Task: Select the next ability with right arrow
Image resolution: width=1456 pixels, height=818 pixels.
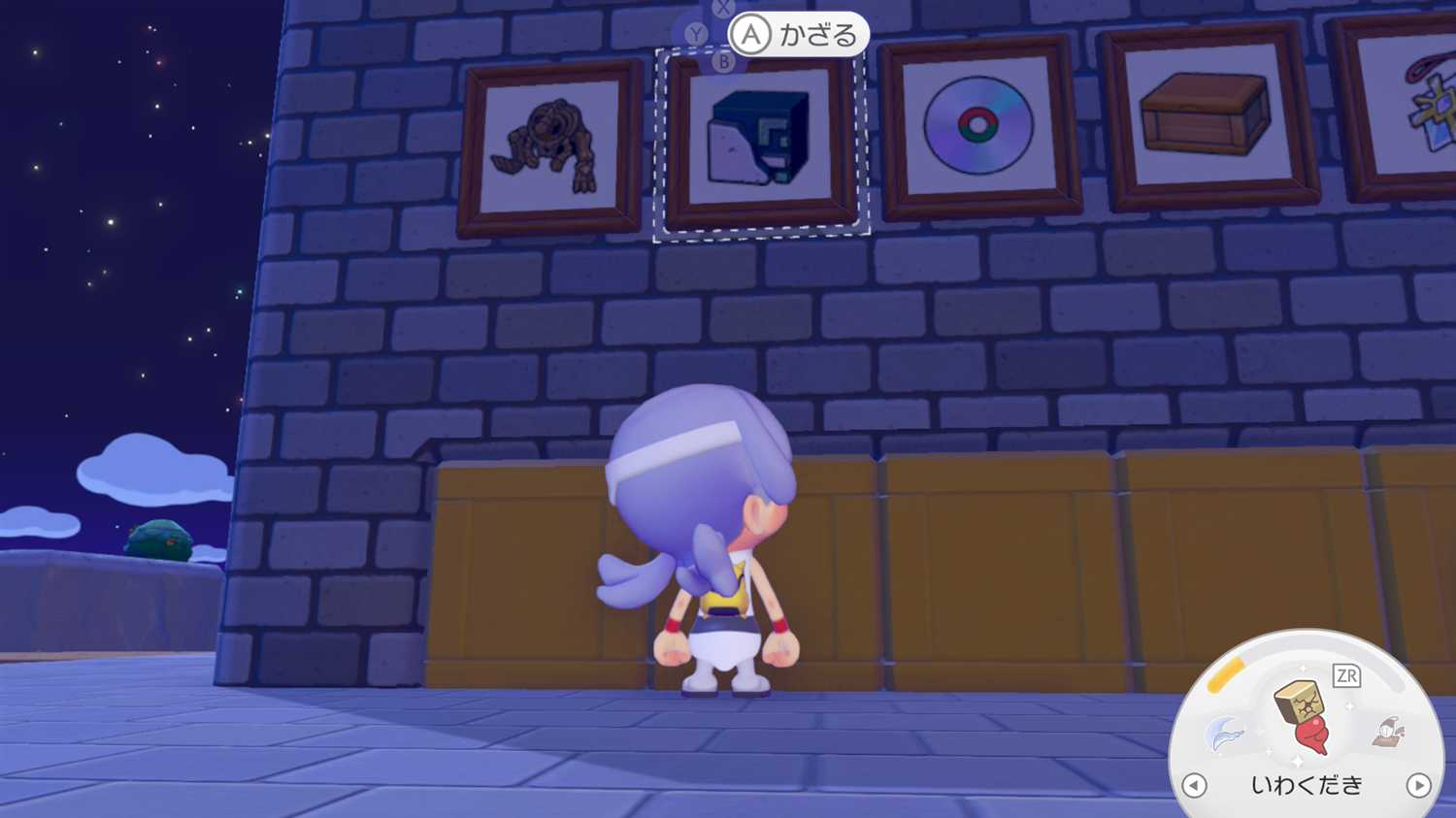Action: (1418, 785)
